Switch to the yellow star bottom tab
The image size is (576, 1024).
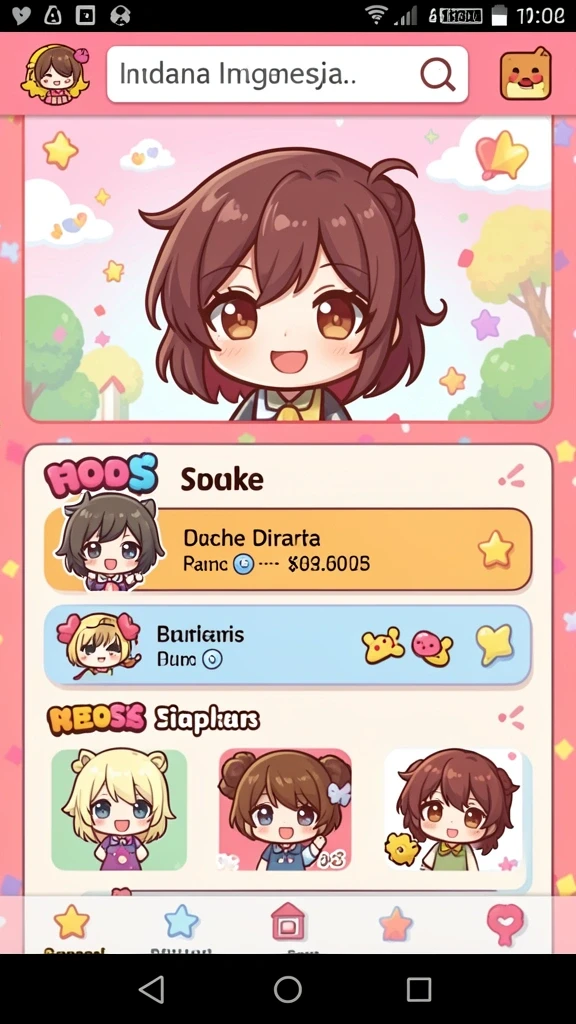pyautogui.click(x=71, y=921)
